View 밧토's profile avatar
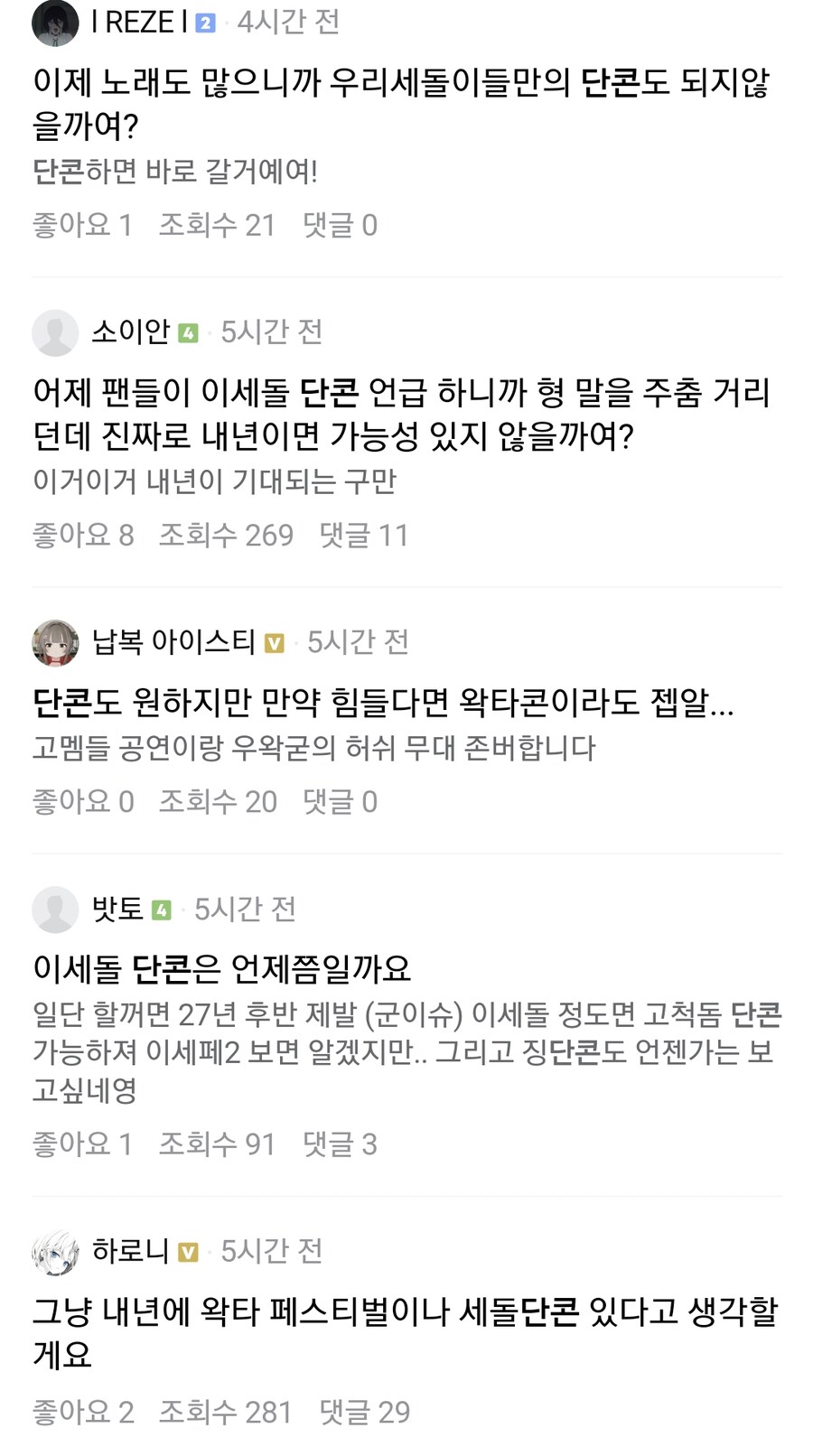 55,909
